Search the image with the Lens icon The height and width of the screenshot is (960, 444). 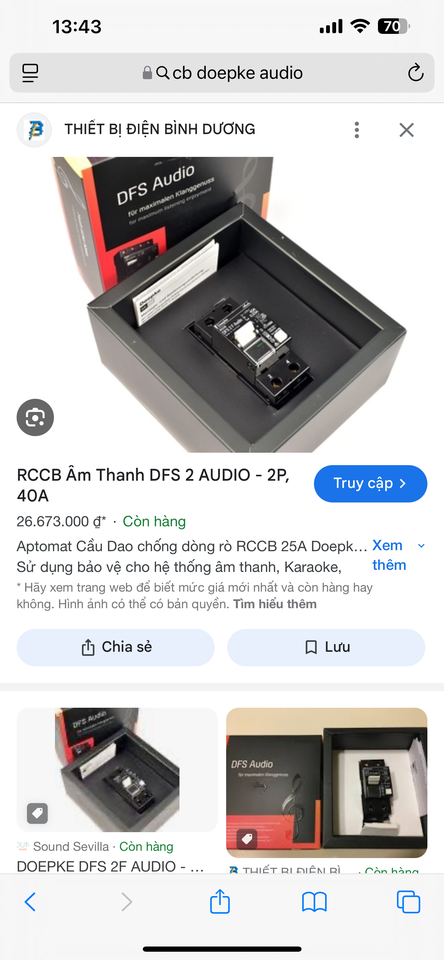point(35,418)
